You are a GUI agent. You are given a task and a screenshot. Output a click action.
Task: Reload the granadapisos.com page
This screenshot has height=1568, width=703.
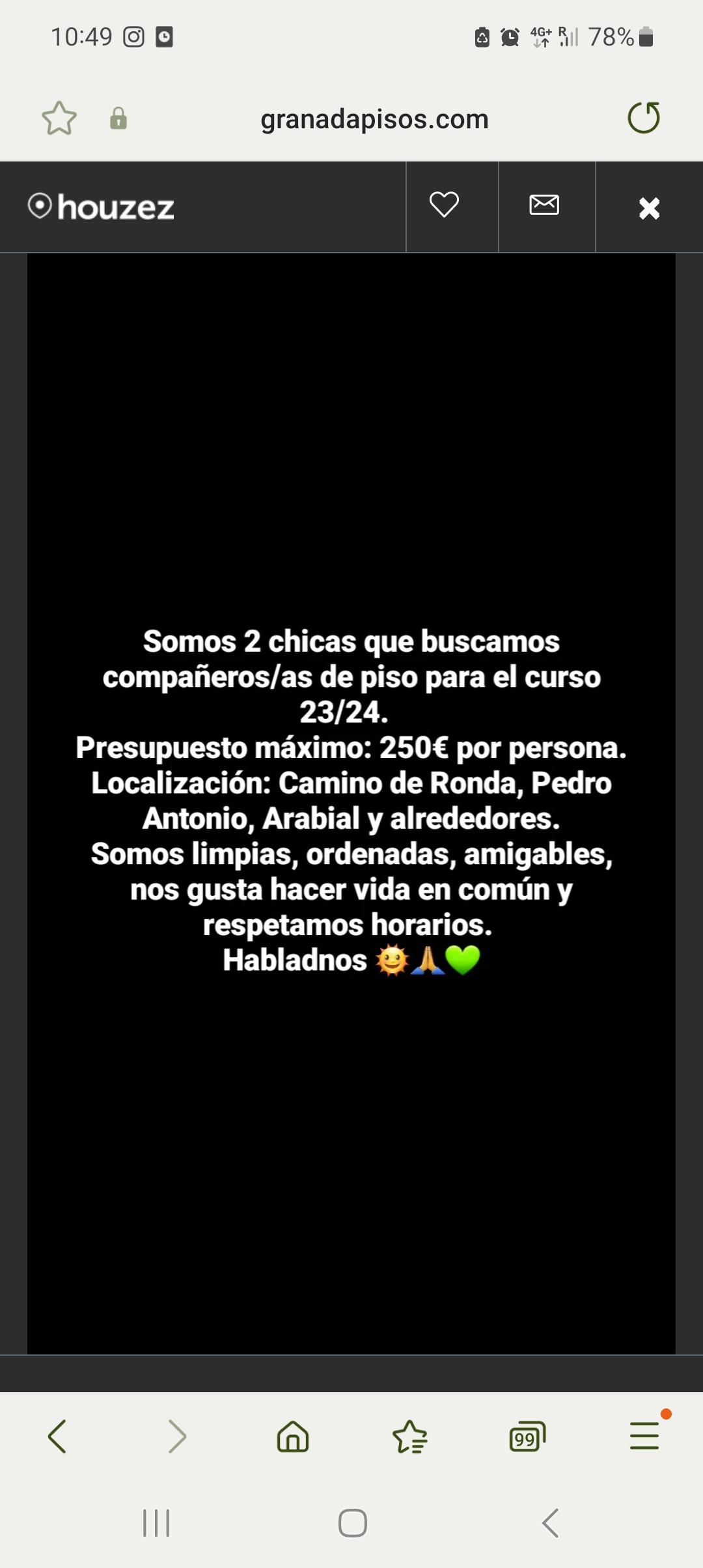click(x=644, y=118)
